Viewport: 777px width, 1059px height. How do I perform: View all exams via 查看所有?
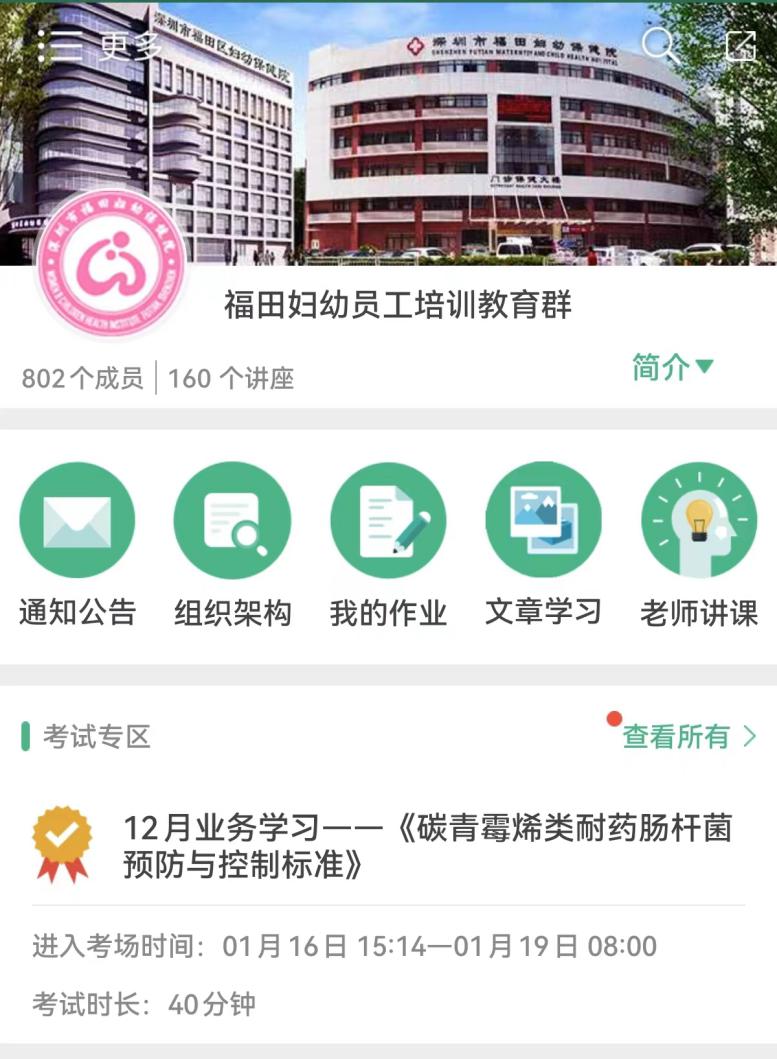pyautogui.click(x=689, y=737)
